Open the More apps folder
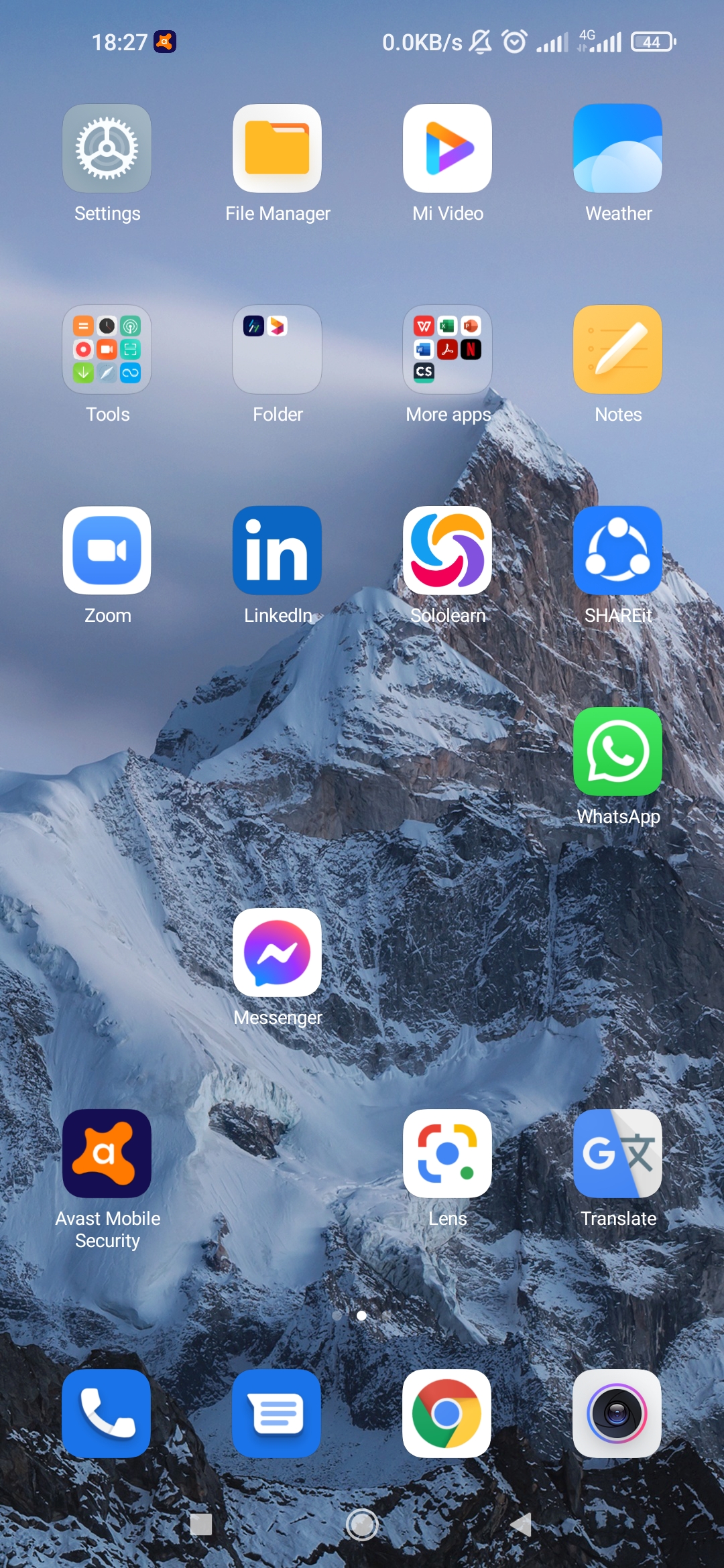 (x=447, y=350)
